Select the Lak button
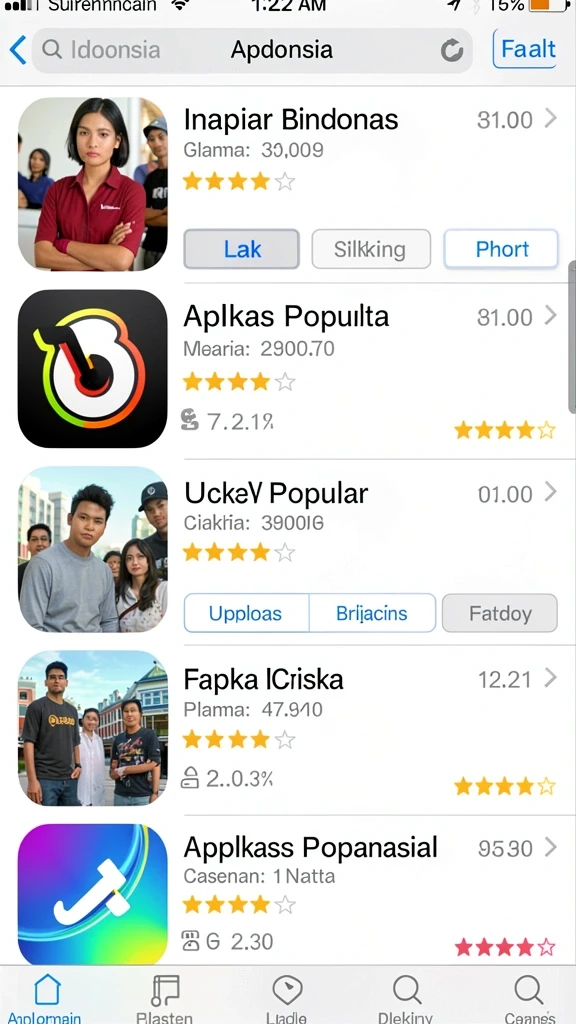The width and height of the screenshot is (576, 1024). coord(242,249)
